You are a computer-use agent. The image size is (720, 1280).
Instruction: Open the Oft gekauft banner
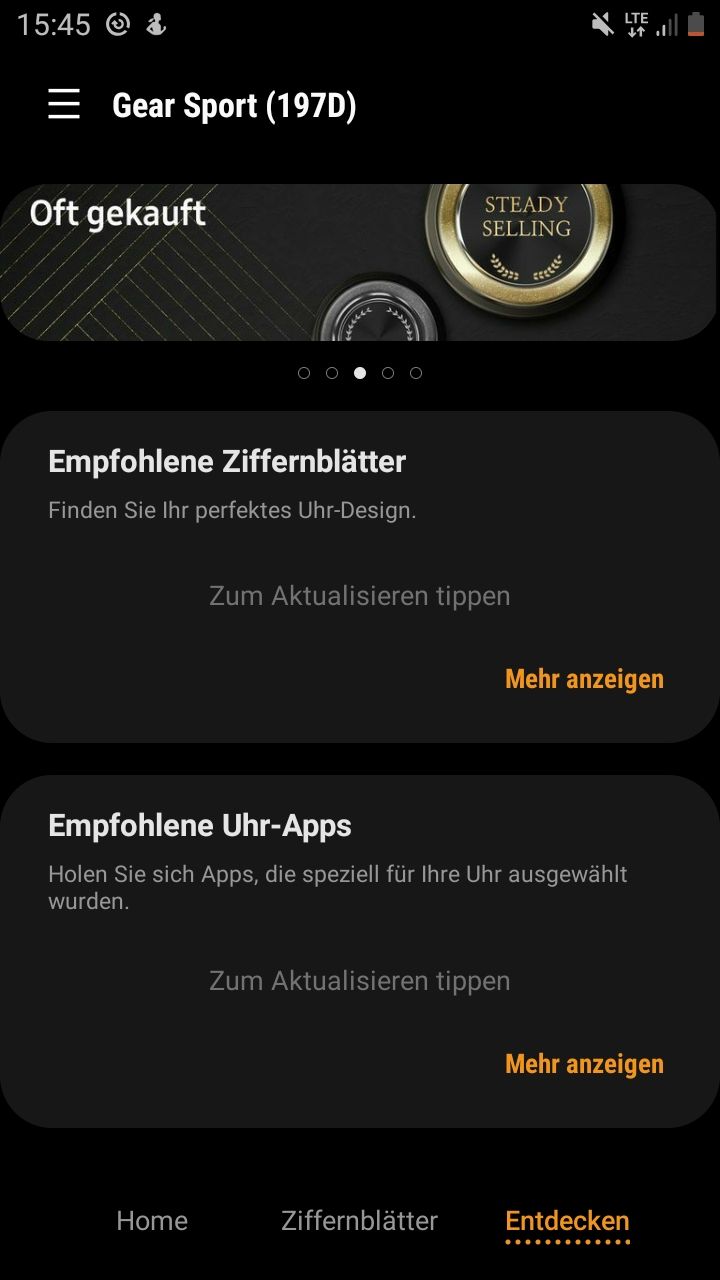(x=358, y=262)
